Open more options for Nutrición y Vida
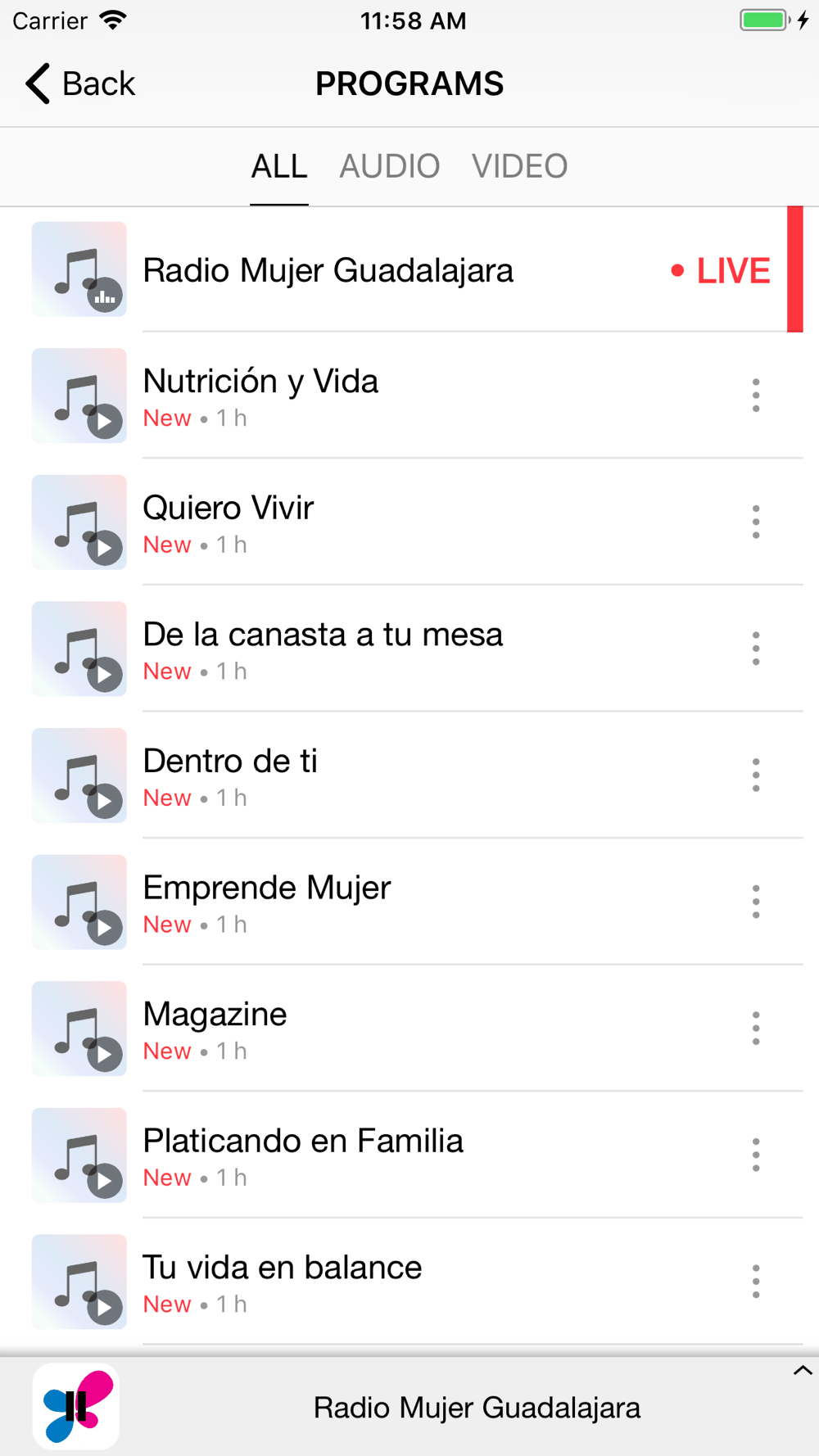The width and height of the screenshot is (819, 1456). (x=756, y=396)
